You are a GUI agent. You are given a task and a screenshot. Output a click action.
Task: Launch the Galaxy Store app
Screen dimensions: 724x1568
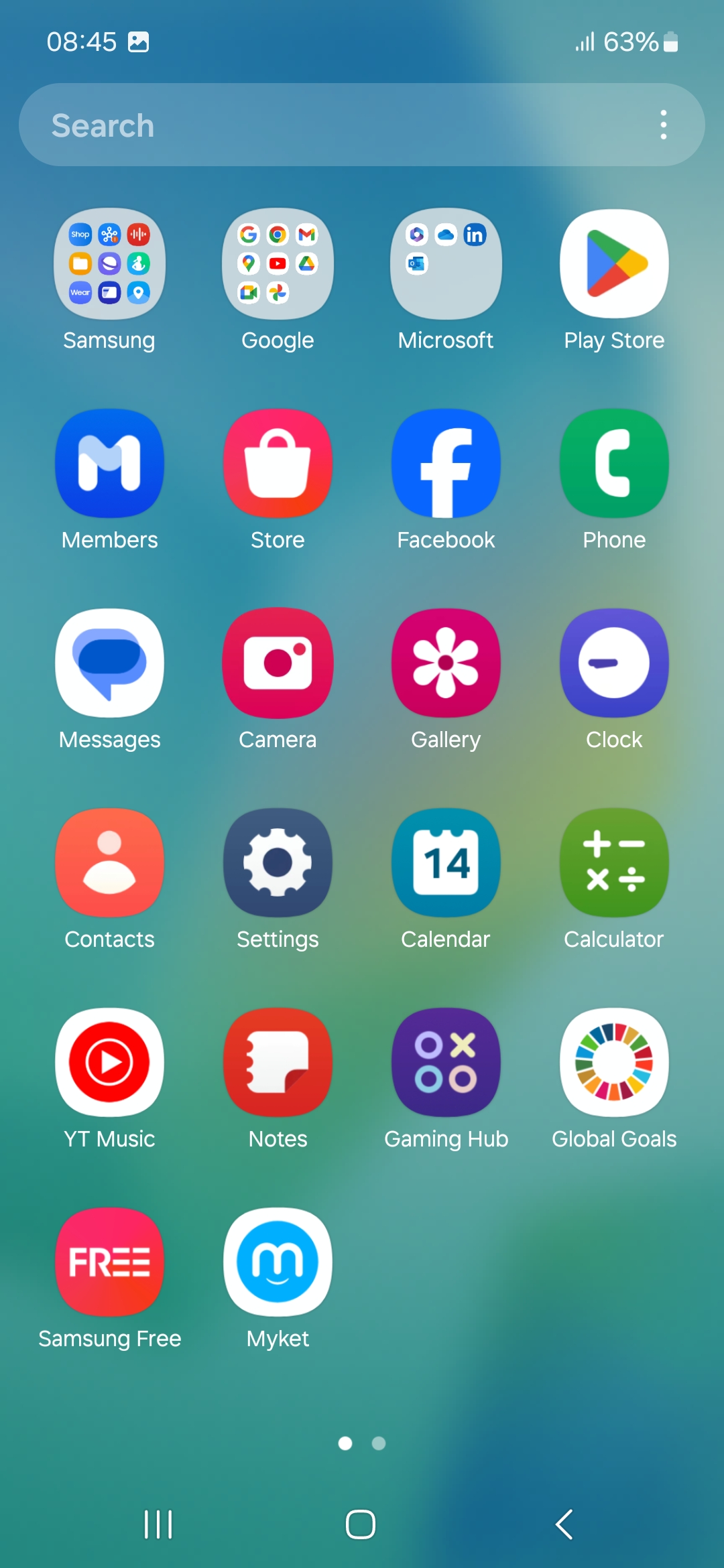pyautogui.click(x=278, y=463)
